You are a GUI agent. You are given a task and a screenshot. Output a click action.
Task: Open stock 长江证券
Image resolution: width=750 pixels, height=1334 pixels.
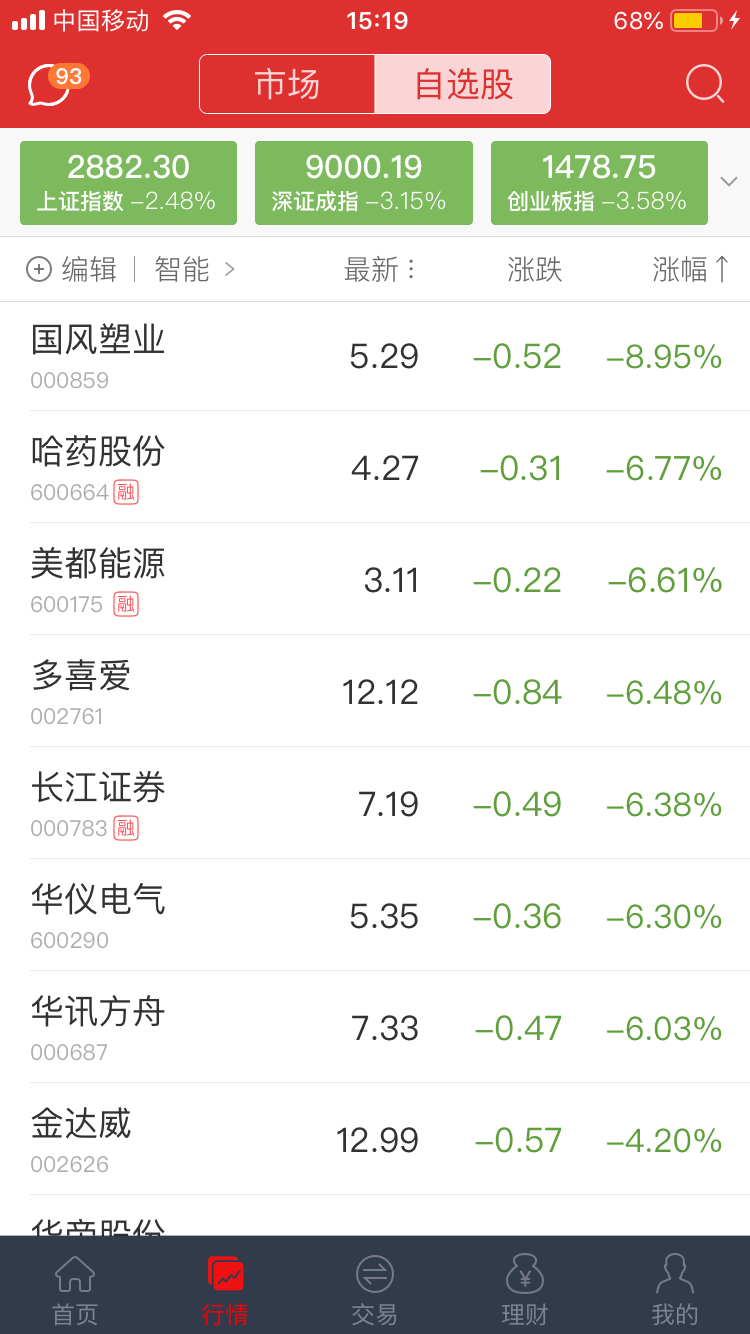(375, 803)
